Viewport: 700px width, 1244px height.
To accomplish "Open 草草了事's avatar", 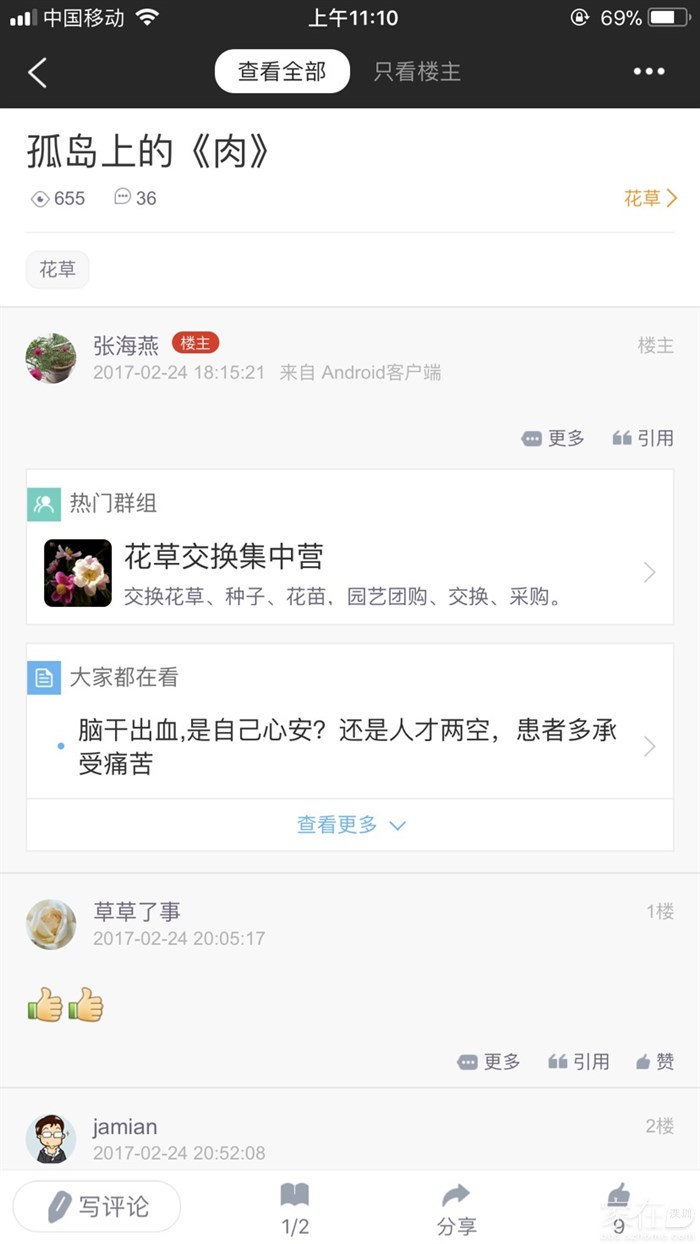I will pyautogui.click(x=50, y=924).
